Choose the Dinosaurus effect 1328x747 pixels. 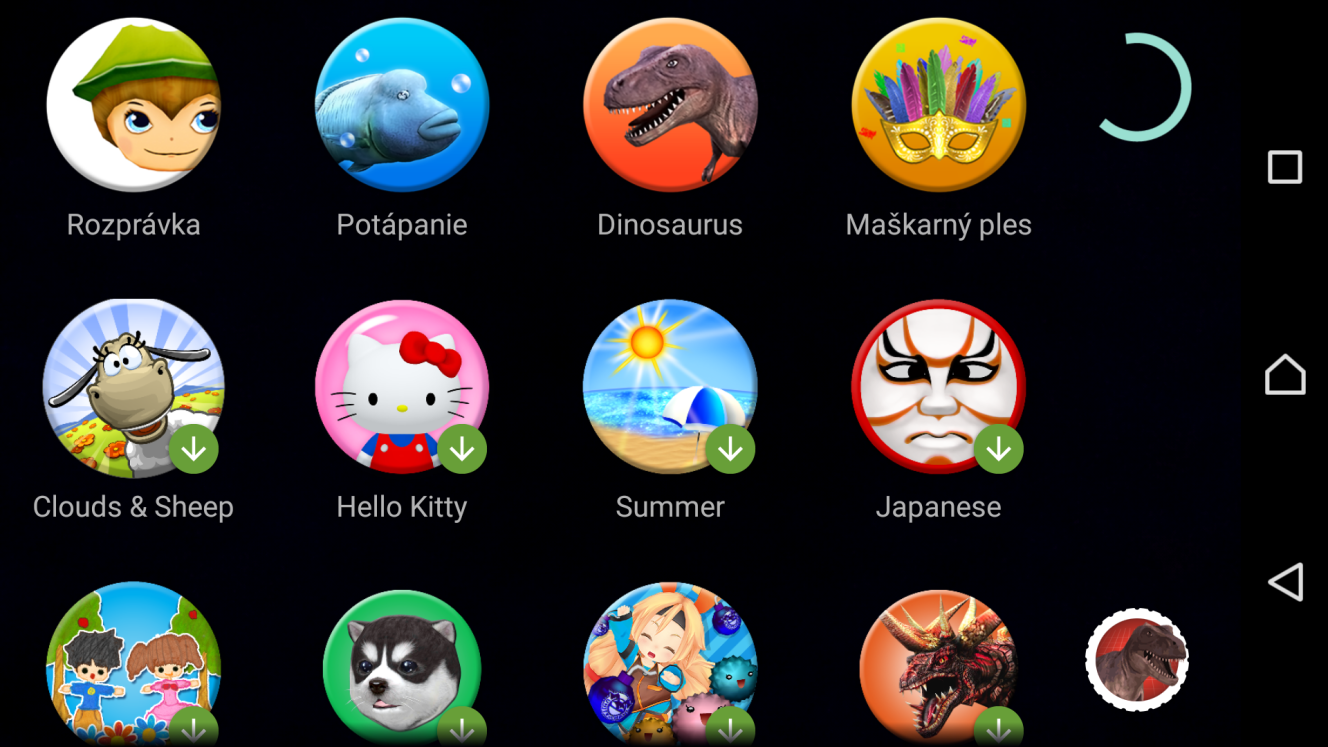670,105
